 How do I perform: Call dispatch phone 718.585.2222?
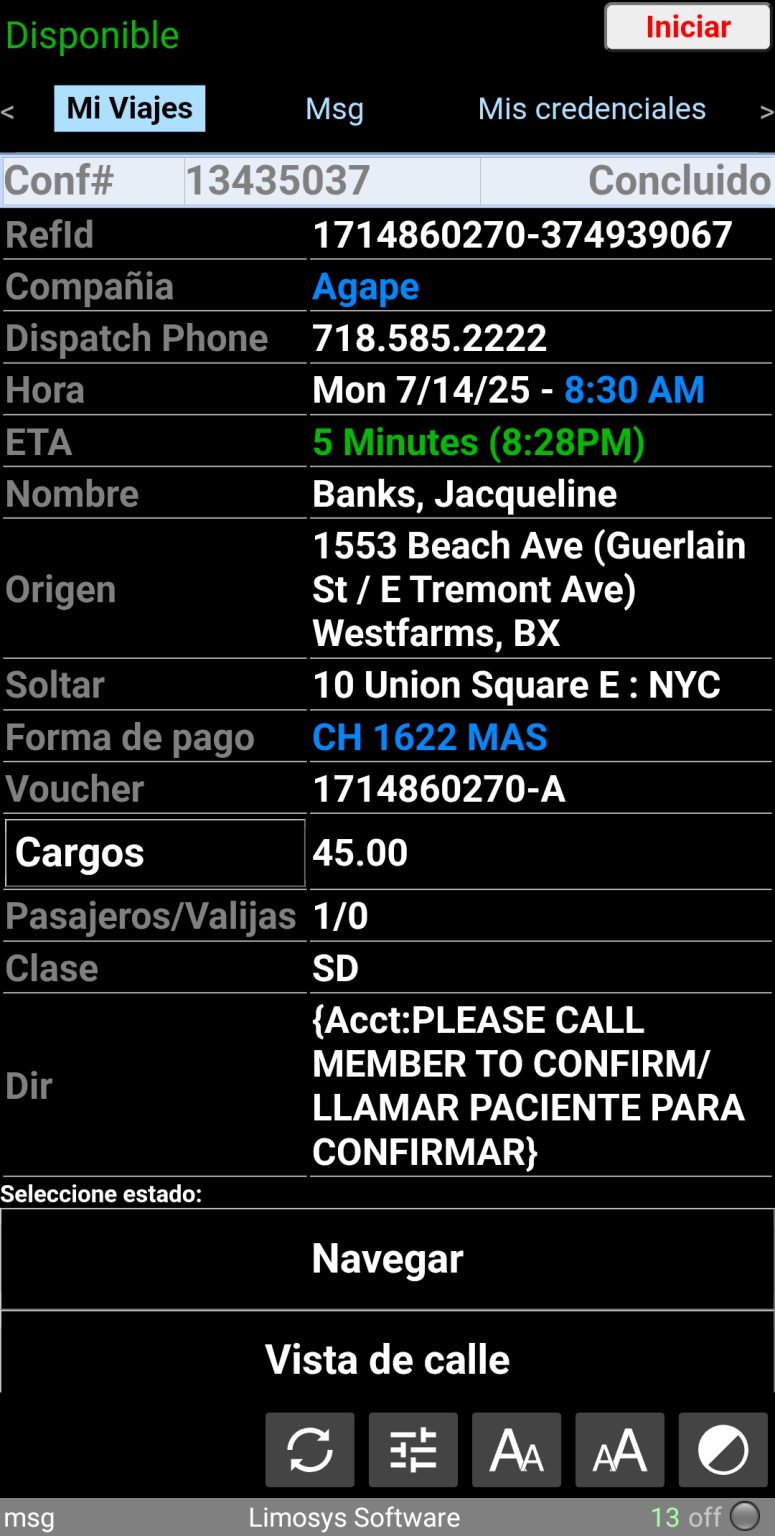click(430, 338)
